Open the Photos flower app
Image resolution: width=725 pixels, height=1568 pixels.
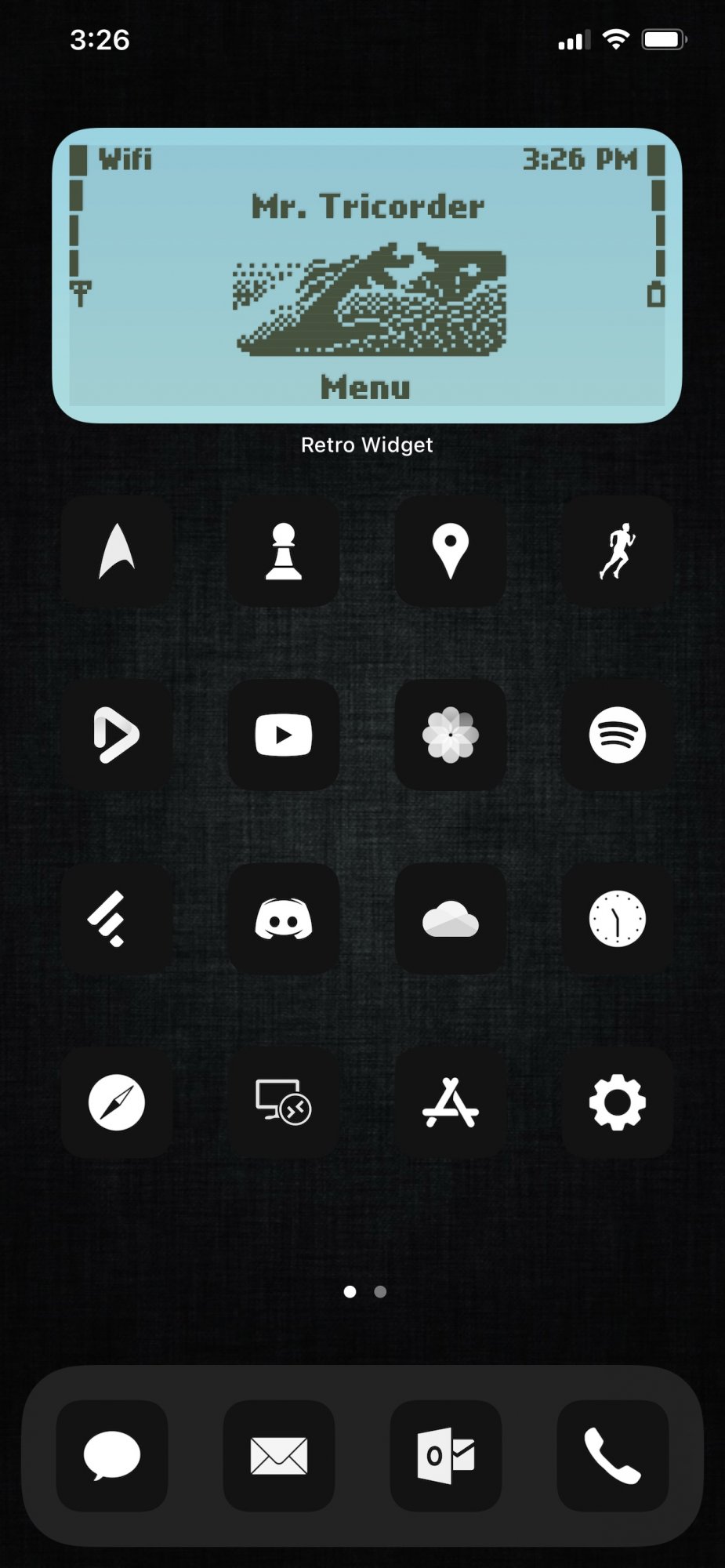click(451, 735)
